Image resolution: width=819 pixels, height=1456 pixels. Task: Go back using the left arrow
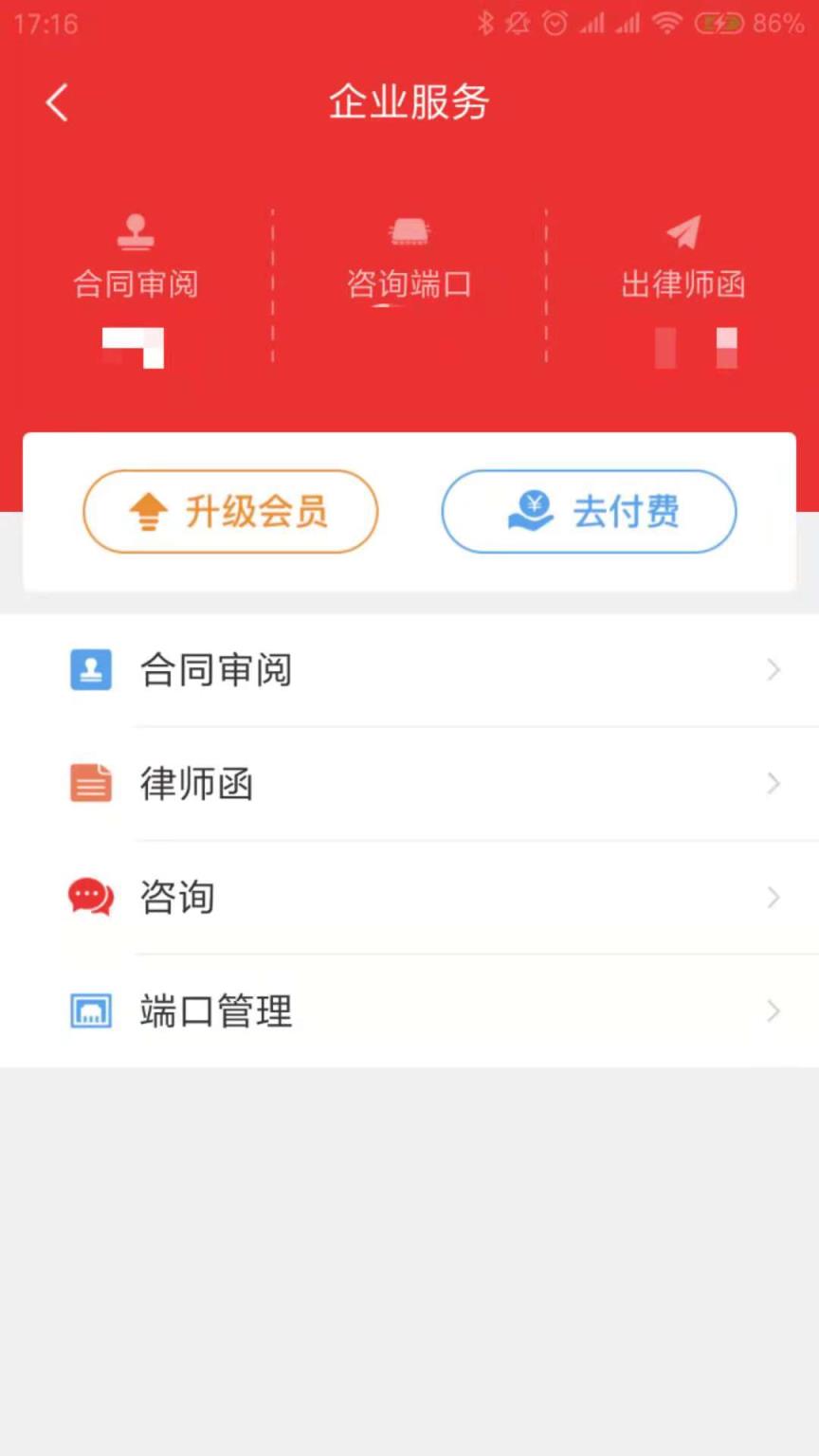(55, 102)
